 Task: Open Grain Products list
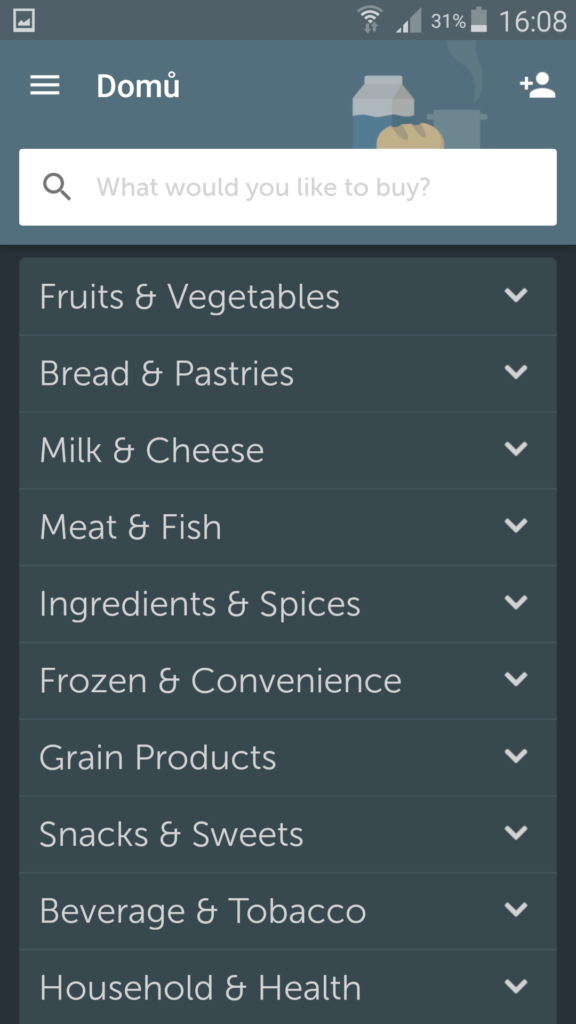(288, 758)
